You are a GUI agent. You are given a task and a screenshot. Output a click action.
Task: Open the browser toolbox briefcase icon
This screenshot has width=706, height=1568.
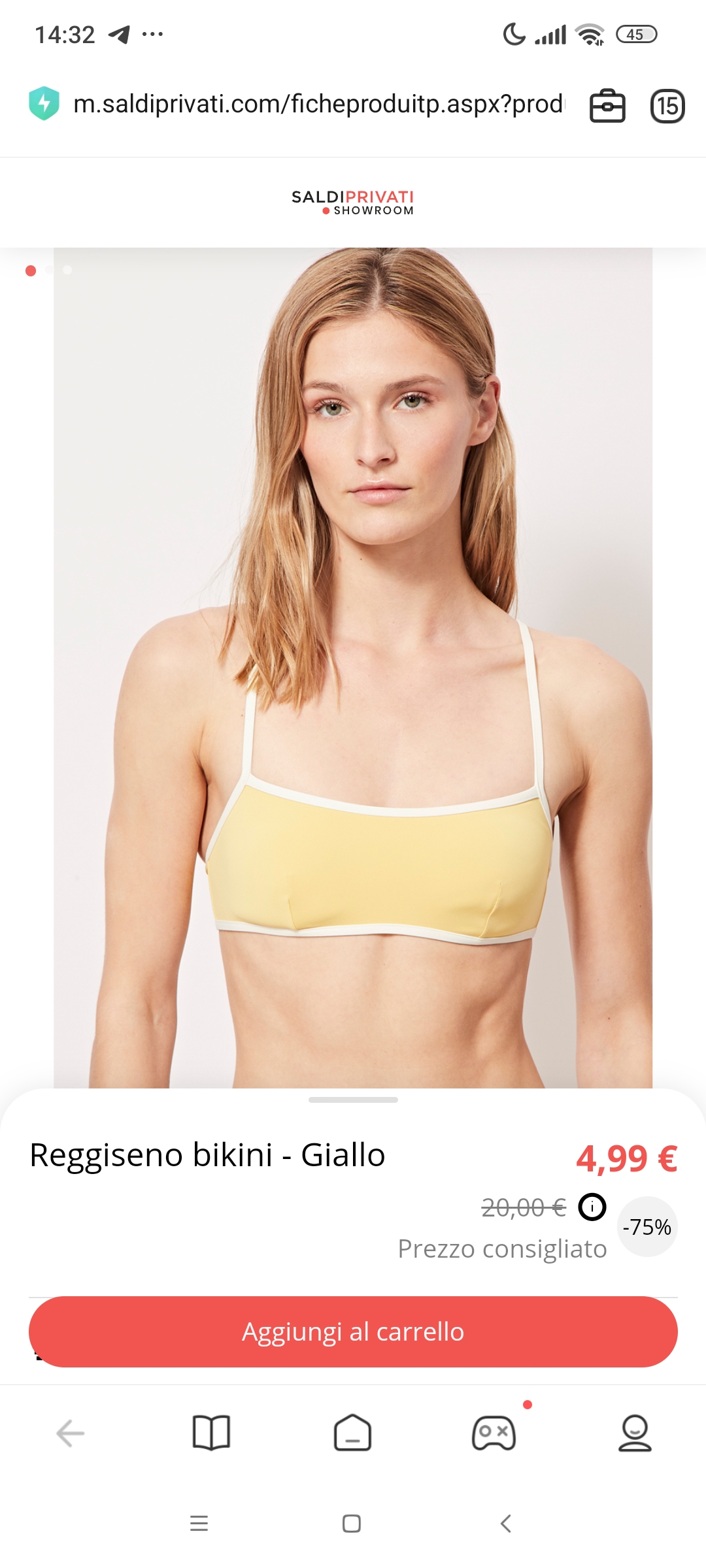[x=607, y=106]
